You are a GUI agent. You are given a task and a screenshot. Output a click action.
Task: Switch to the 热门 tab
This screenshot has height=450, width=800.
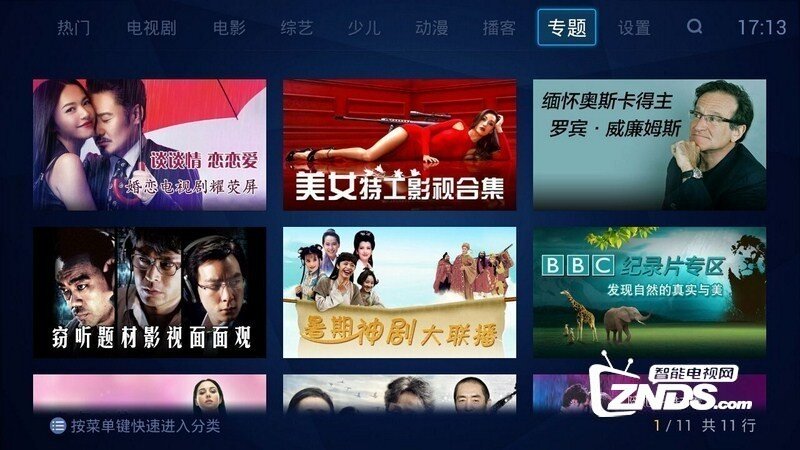73,28
